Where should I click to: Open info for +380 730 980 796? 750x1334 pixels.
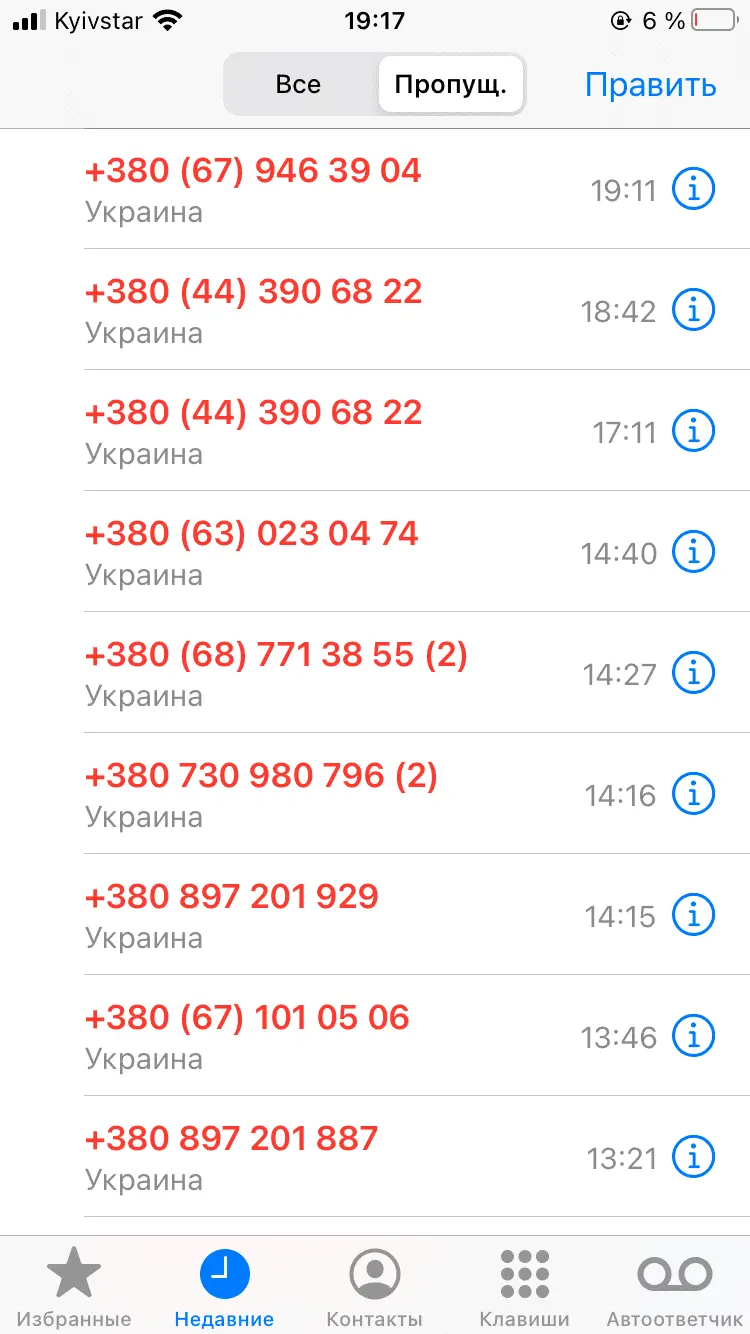click(693, 794)
